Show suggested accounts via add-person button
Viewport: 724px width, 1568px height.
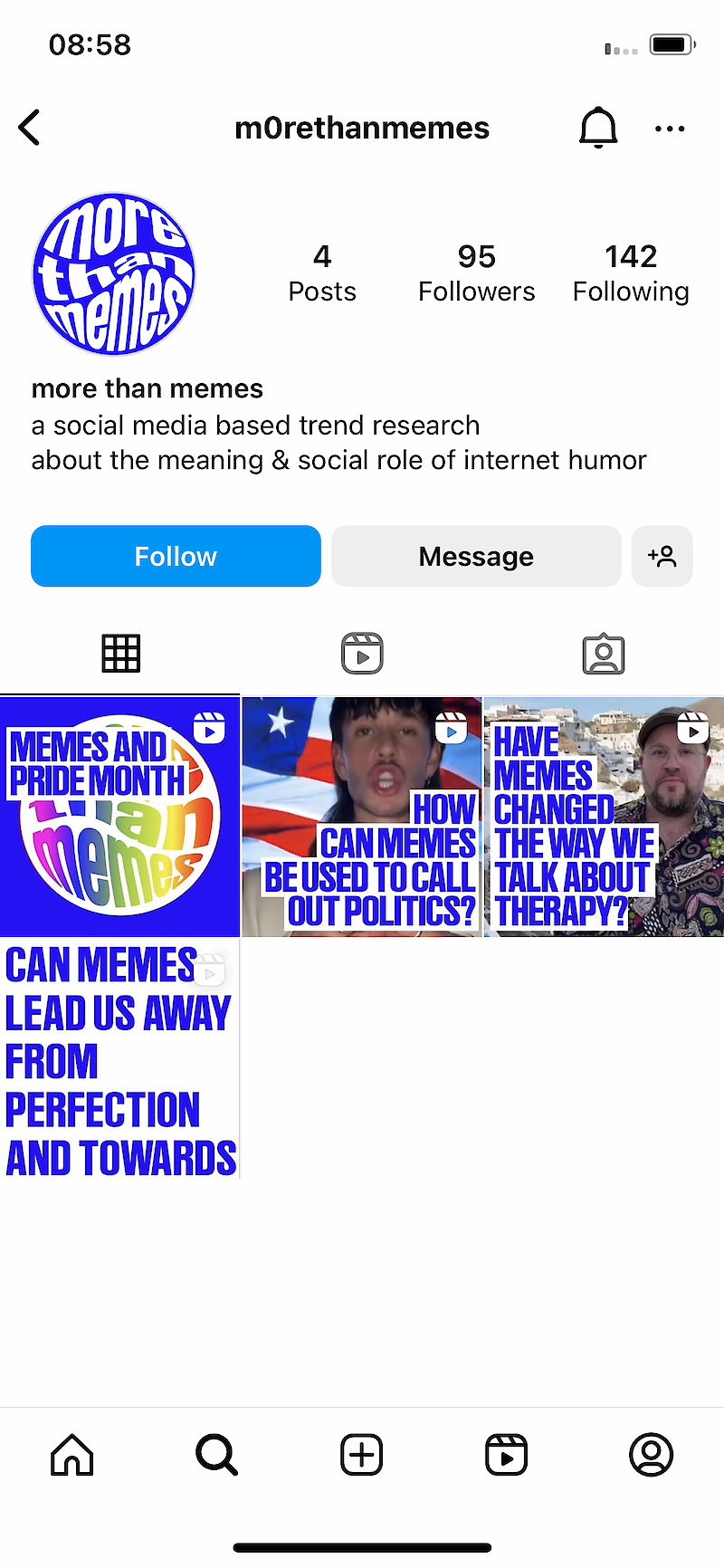pyautogui.click(x=662, y=556)
